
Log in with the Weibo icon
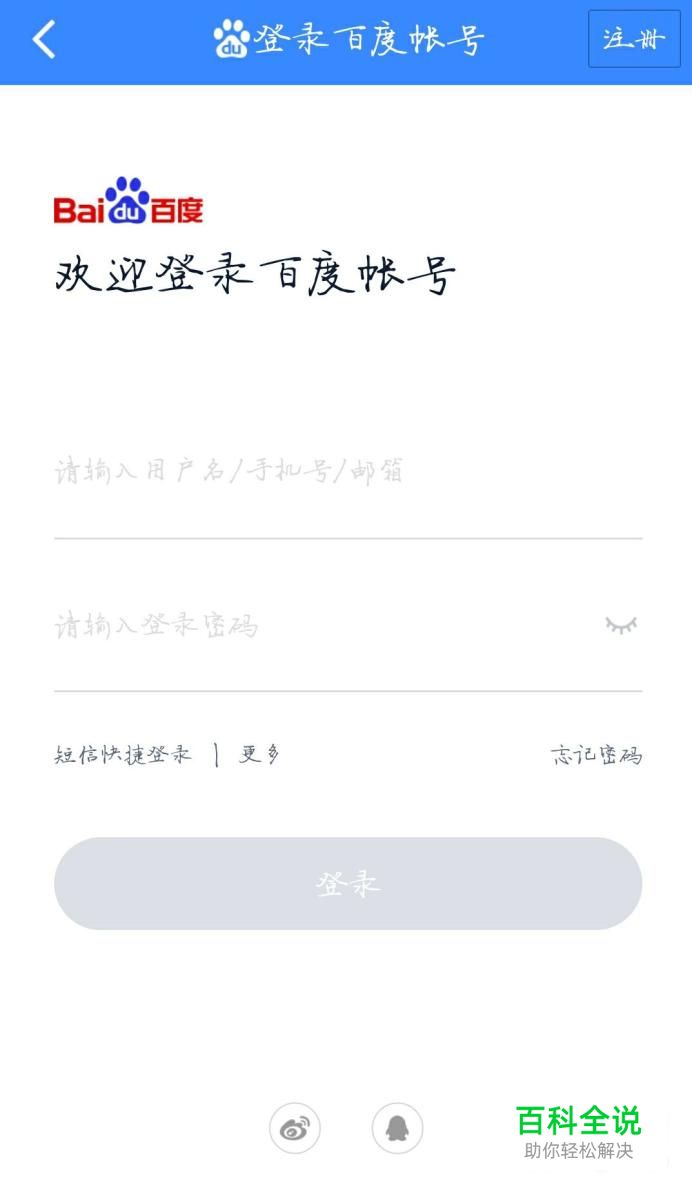295,1129
